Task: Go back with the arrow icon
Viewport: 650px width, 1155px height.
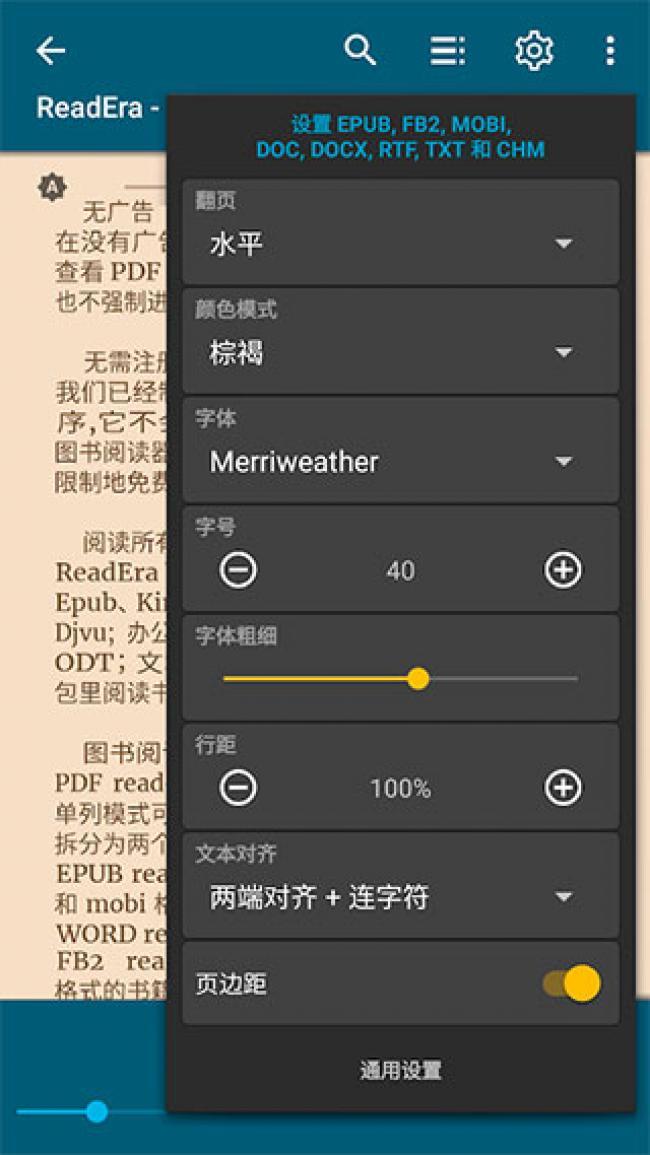Action: tap(50, 51)
